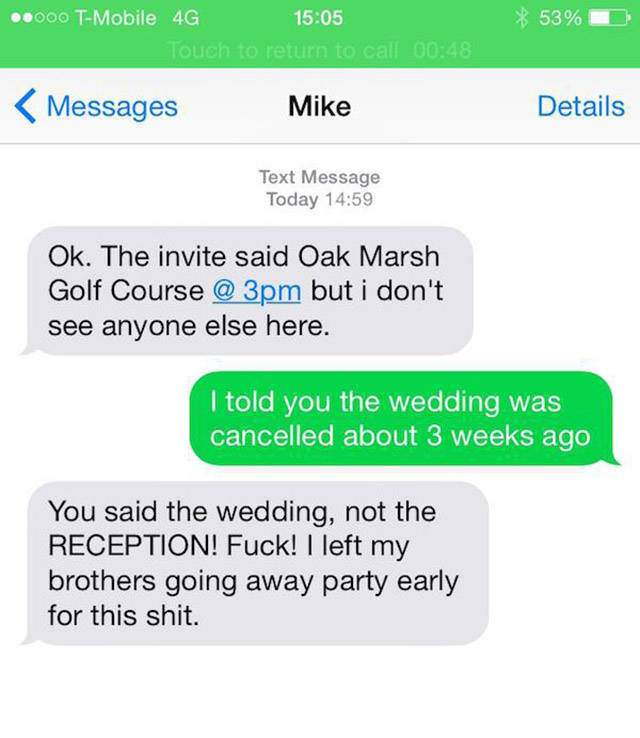Go back to the Messages list
Viewport: 640px width, 738px height.
96,106
